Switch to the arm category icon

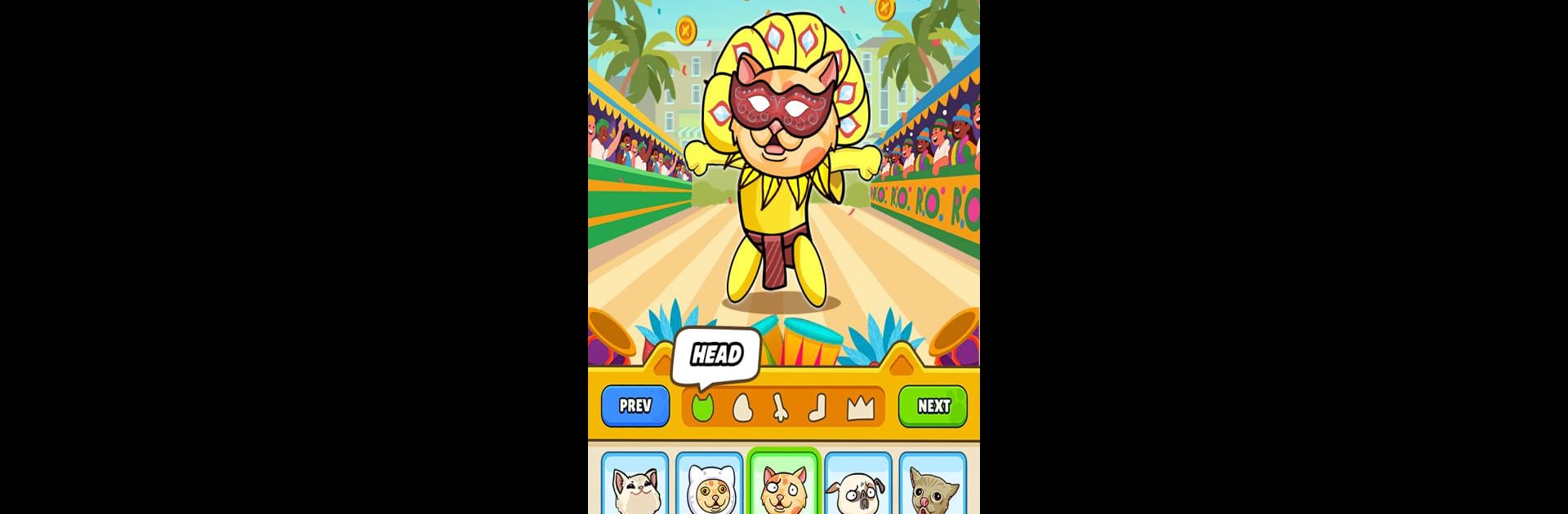[x=780, y=407]
